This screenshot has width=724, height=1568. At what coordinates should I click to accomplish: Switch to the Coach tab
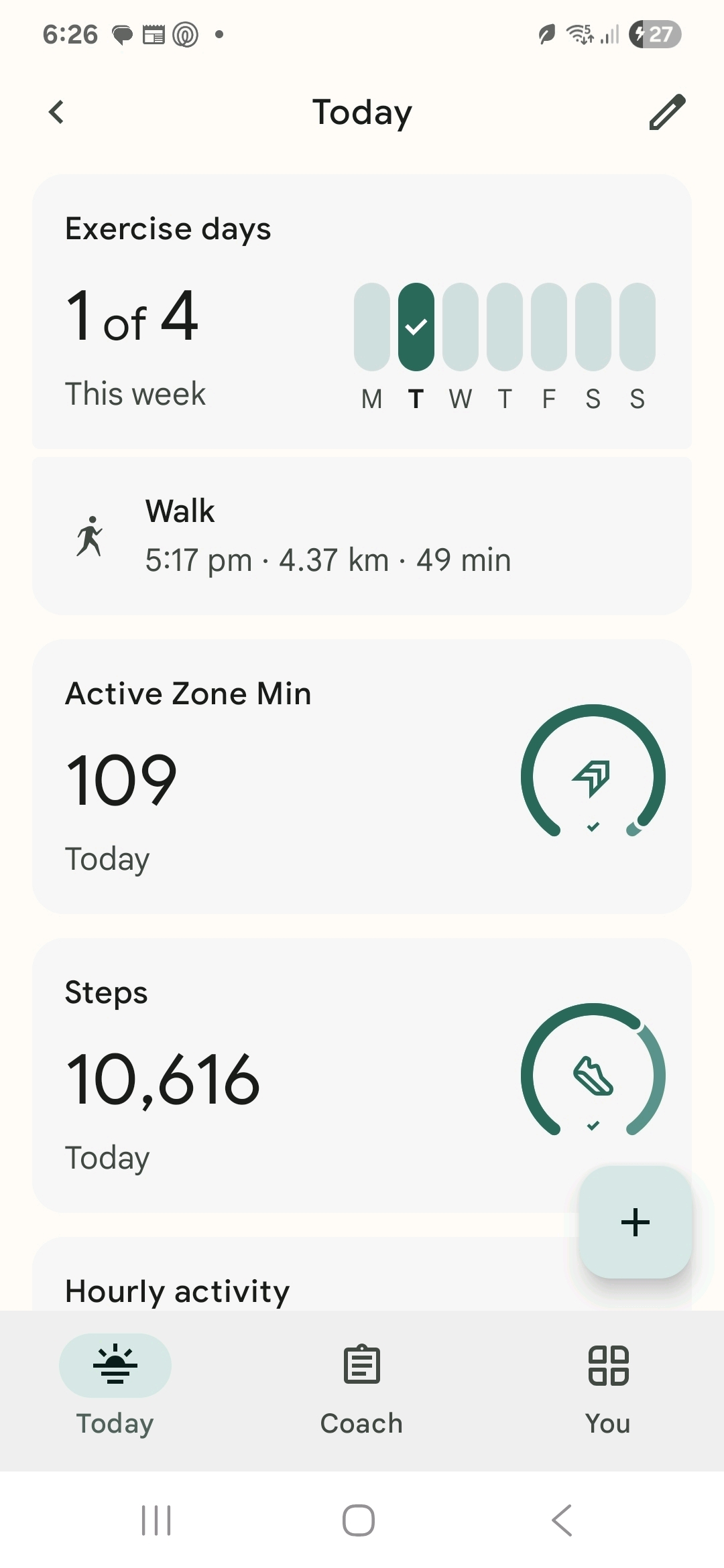[362, 1384]
